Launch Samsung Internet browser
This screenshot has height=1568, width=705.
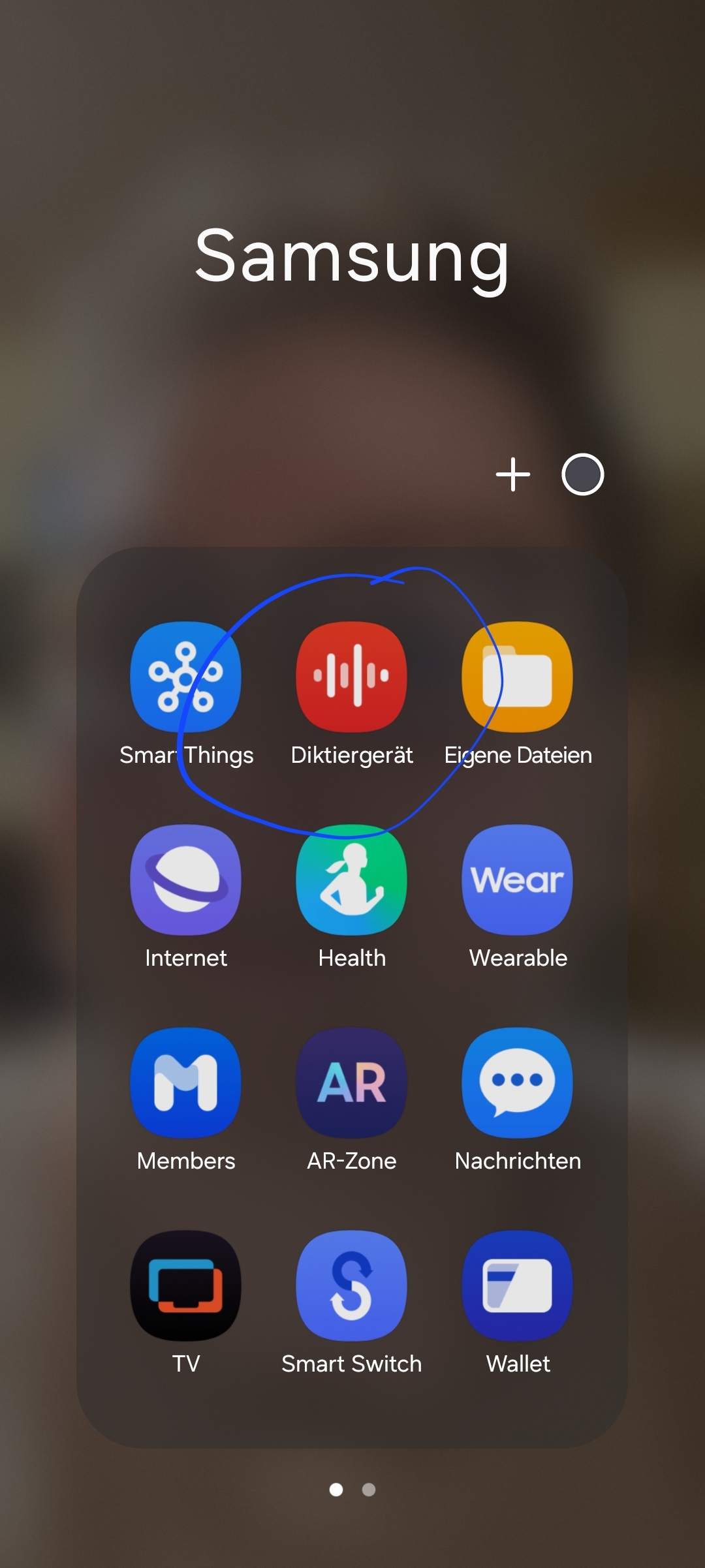click(x=186, y=880)
